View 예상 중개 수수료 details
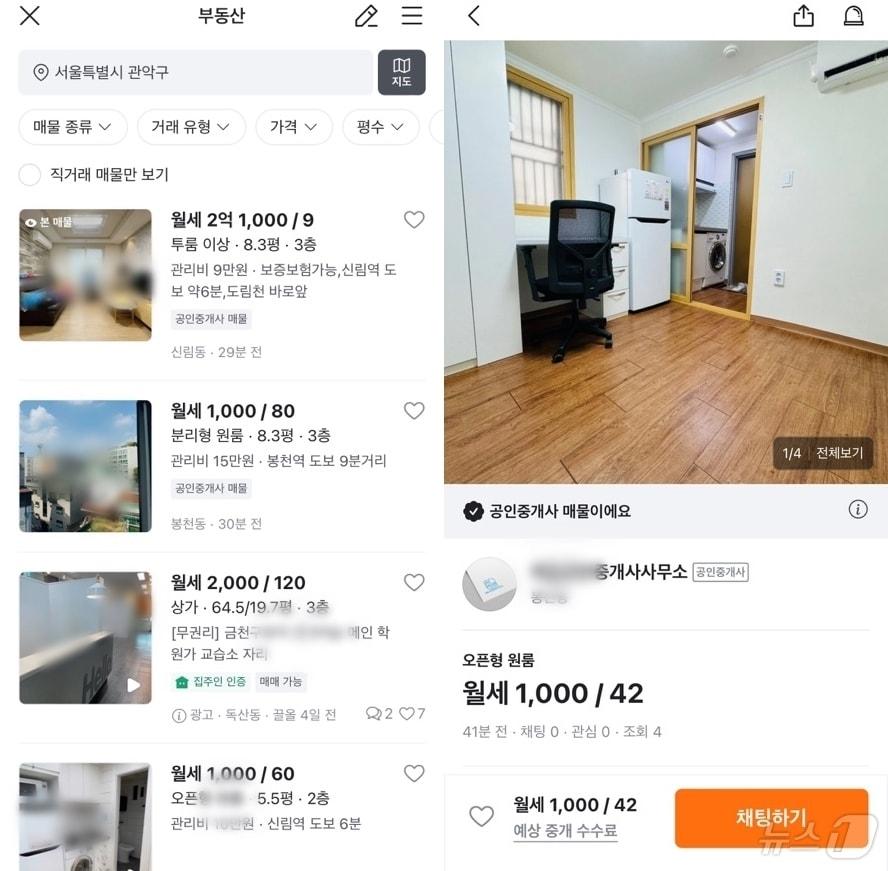The image size is (888, 871). (x=565, y=830)
